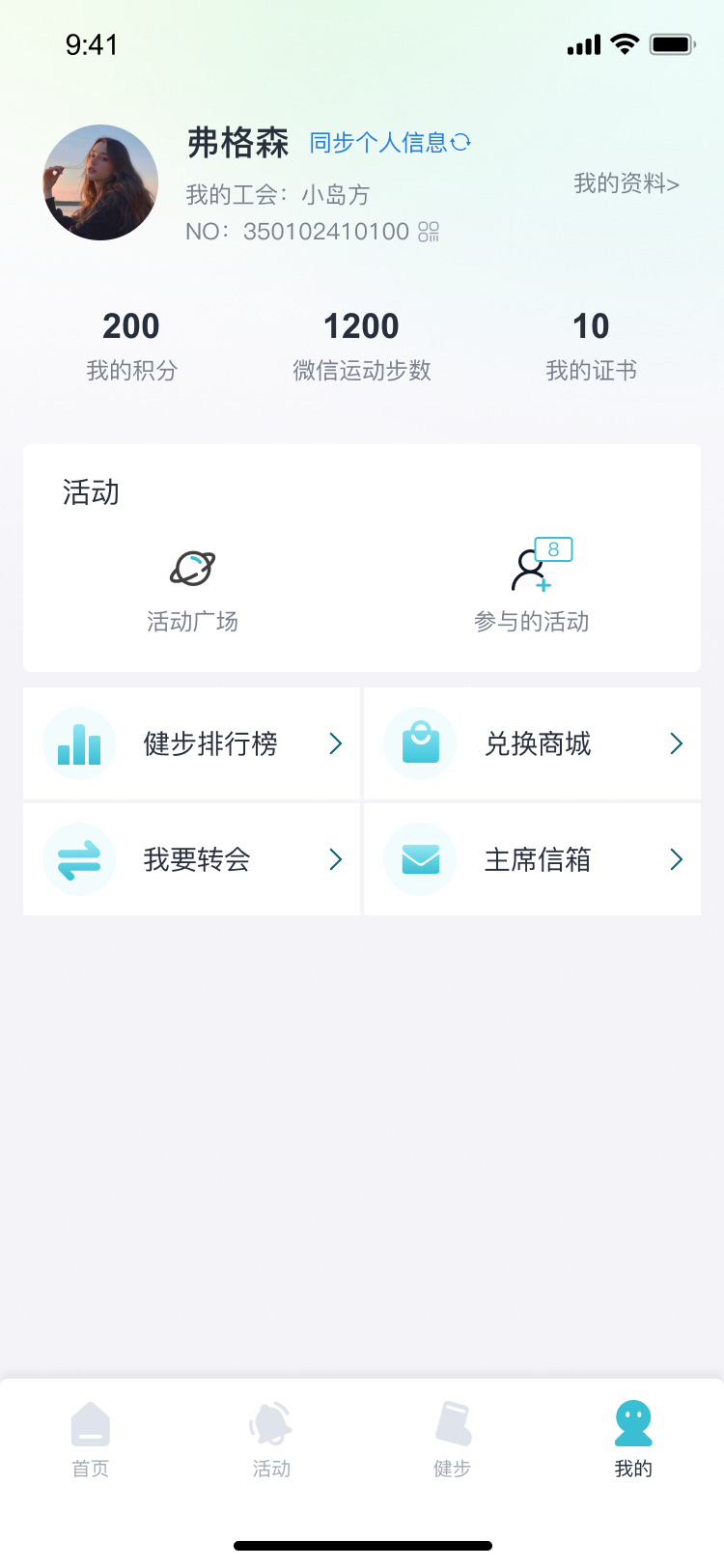Expand 主席信箱 with its chevron
The image size is (724, 1568).
point(677,859)
